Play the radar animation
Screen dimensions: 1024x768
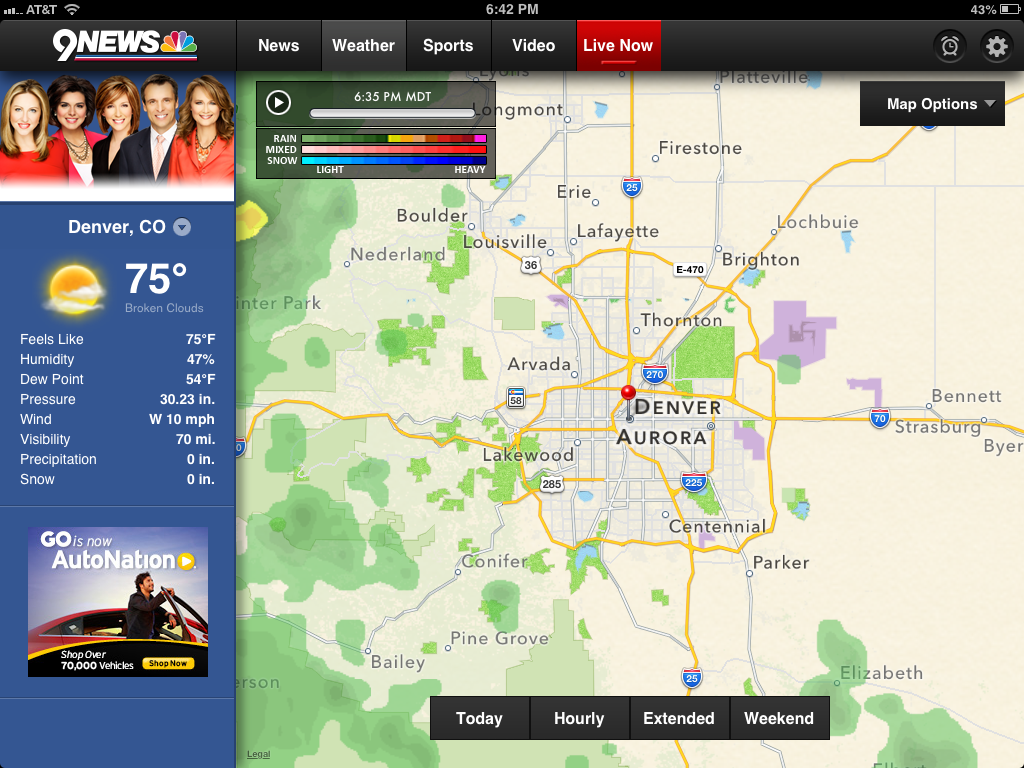click(x=278, y=102)
